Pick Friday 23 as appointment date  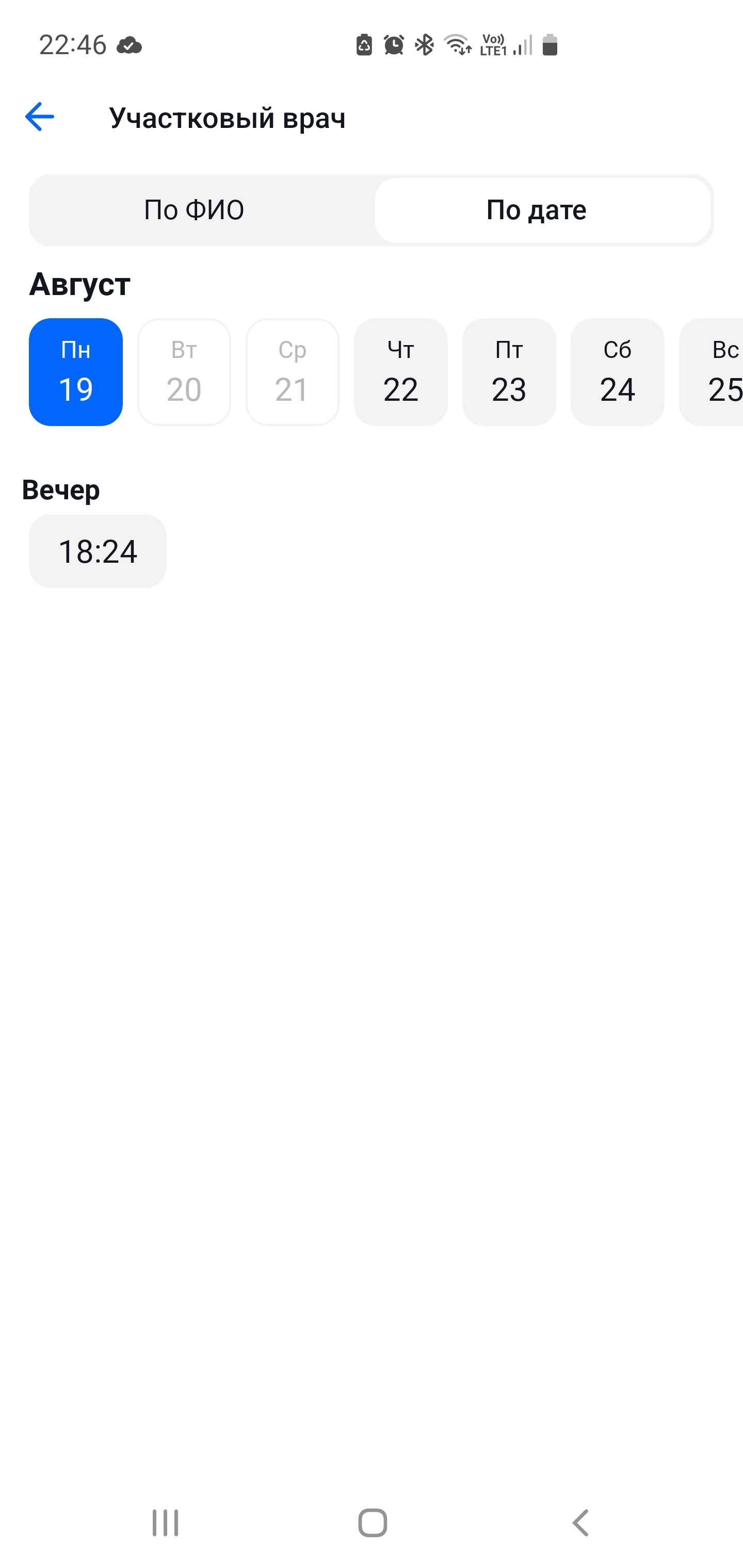[509, 372]
